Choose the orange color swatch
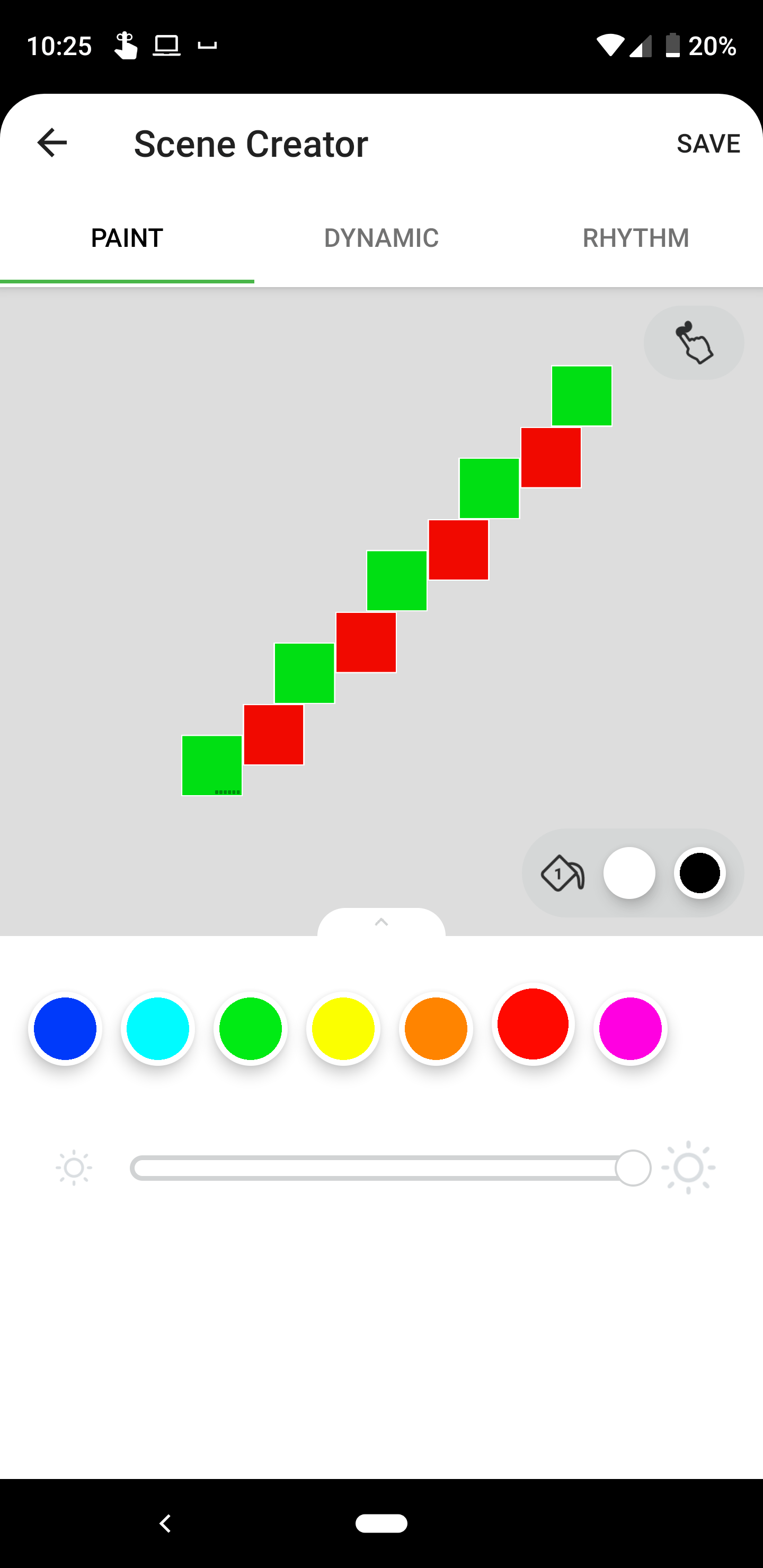 [436, 1029]
